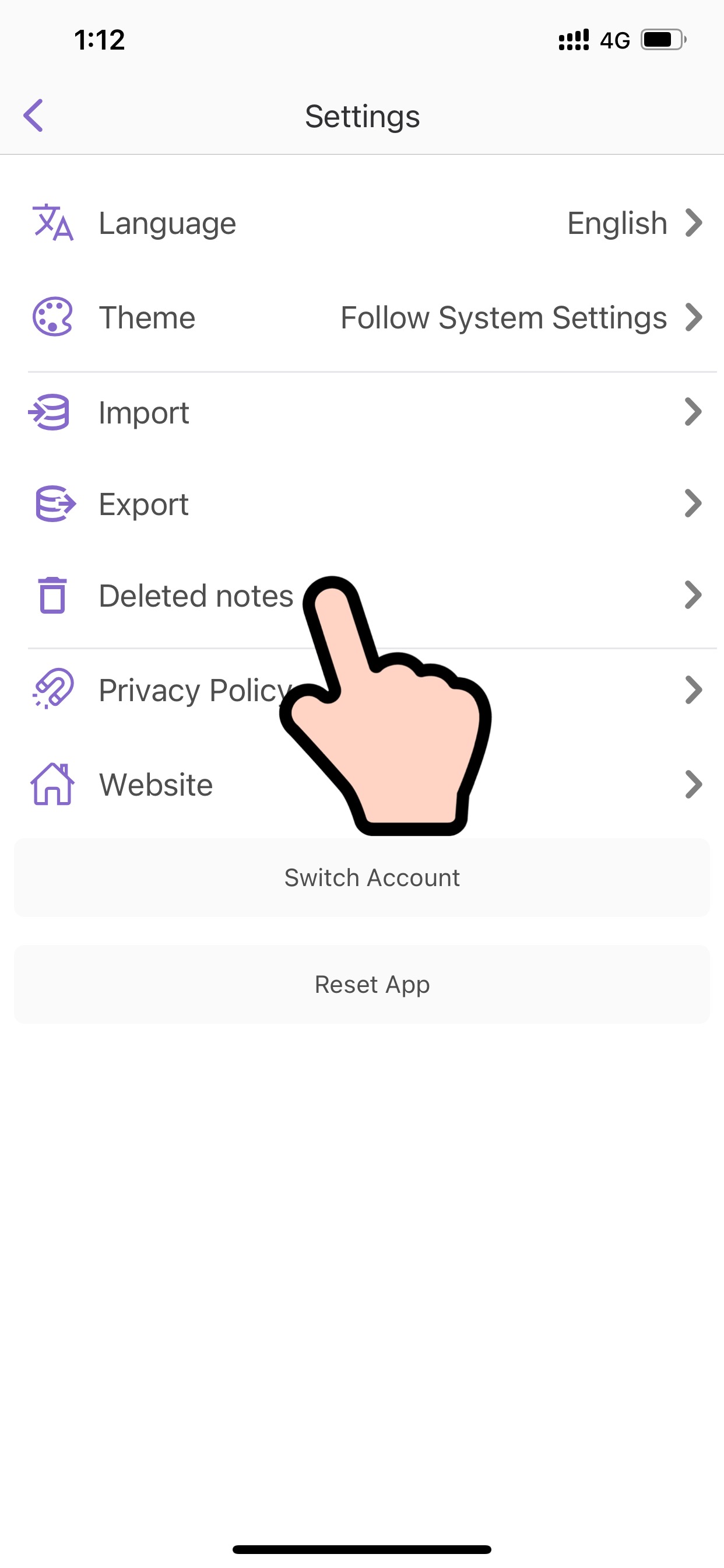Select the Privacy Policy entry

(194, 688)
